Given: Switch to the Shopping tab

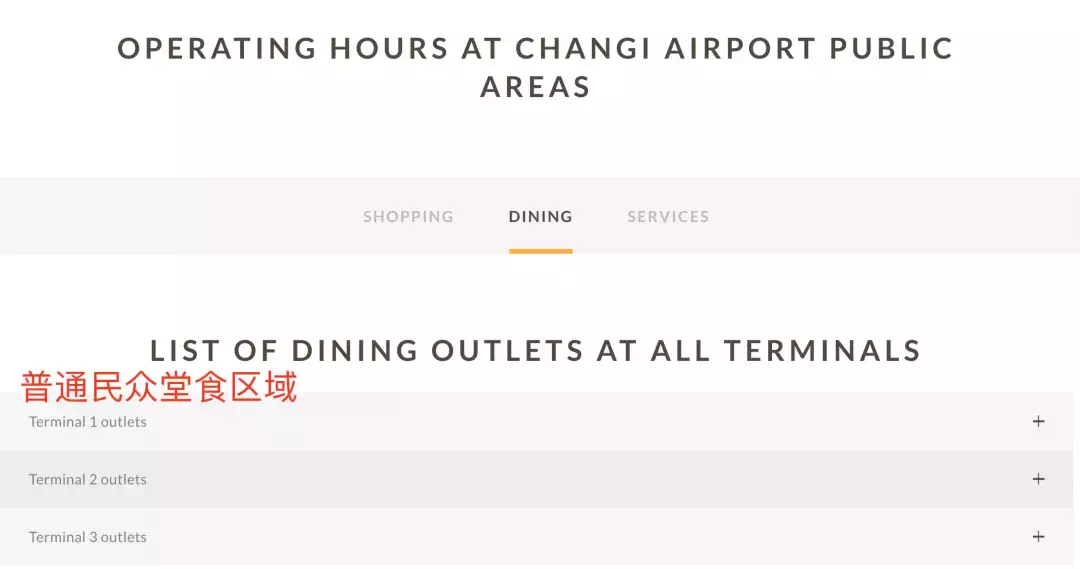Looking at the screenshot, I should coord(408,217).
